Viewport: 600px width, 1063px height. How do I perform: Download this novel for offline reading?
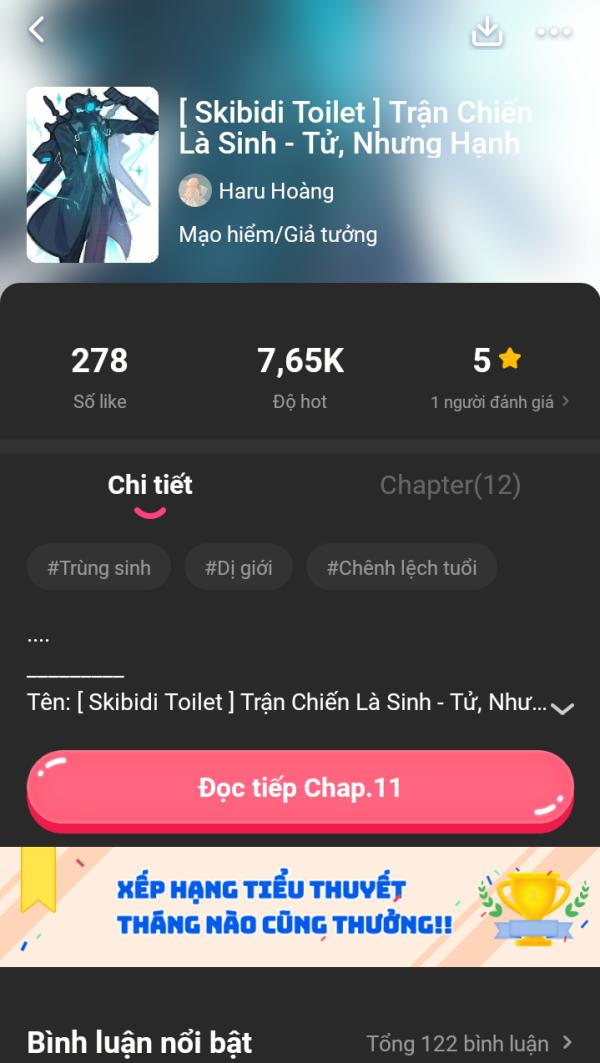[x=487, y=32]
